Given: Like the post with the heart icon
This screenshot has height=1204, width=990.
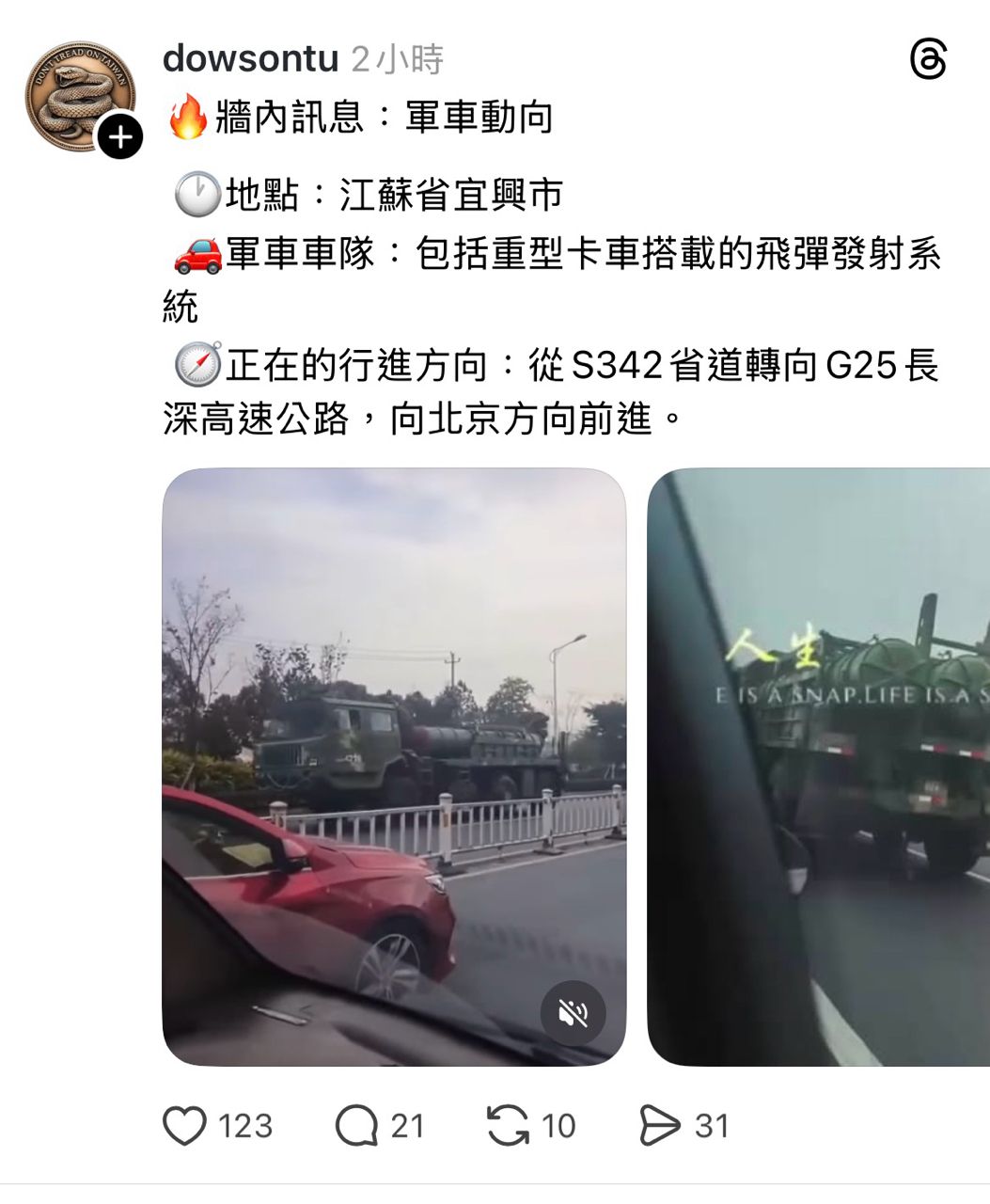Looking at the screenshot, I should coord(185,1126).
